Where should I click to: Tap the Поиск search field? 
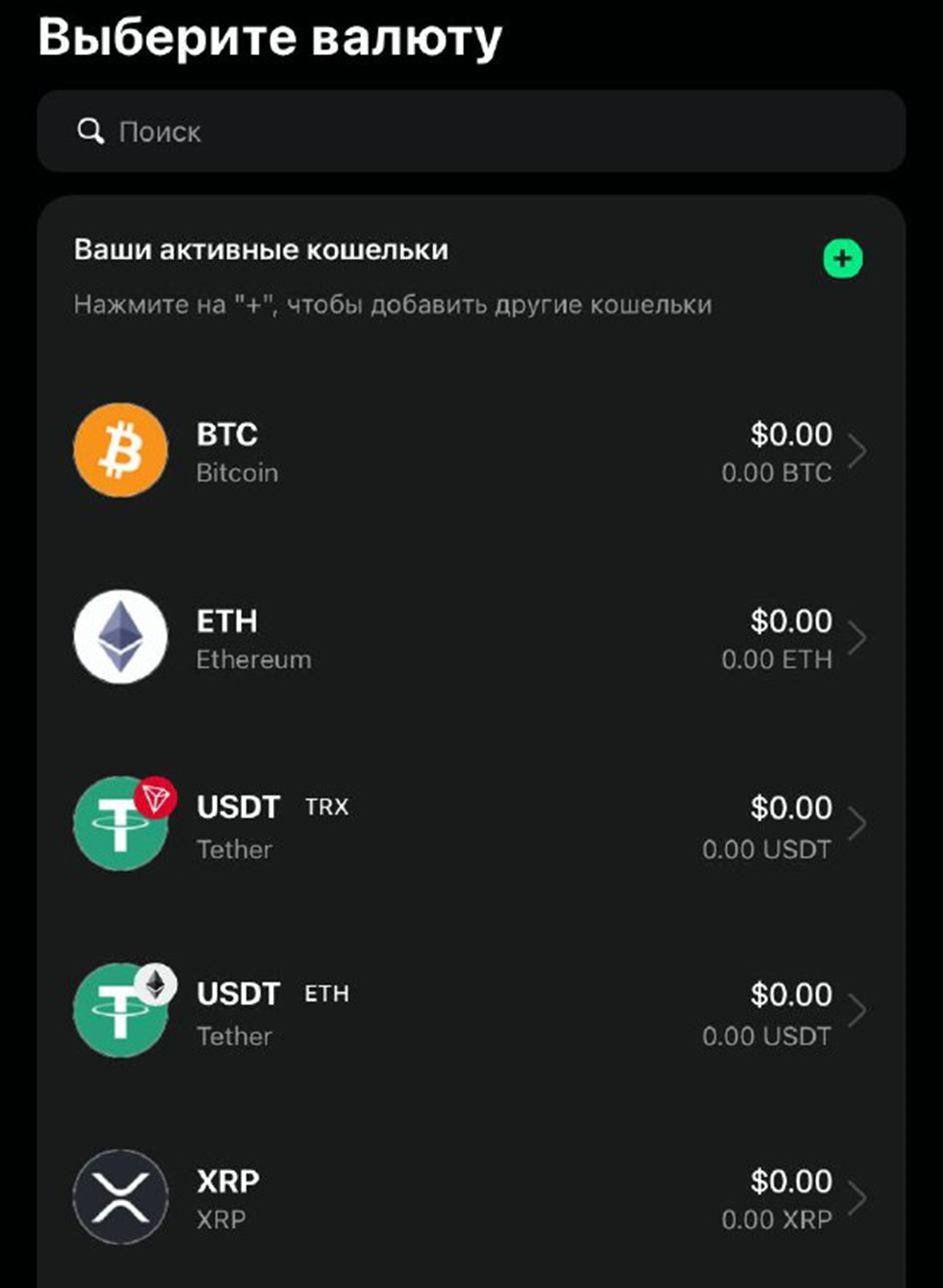click(471, 132)
